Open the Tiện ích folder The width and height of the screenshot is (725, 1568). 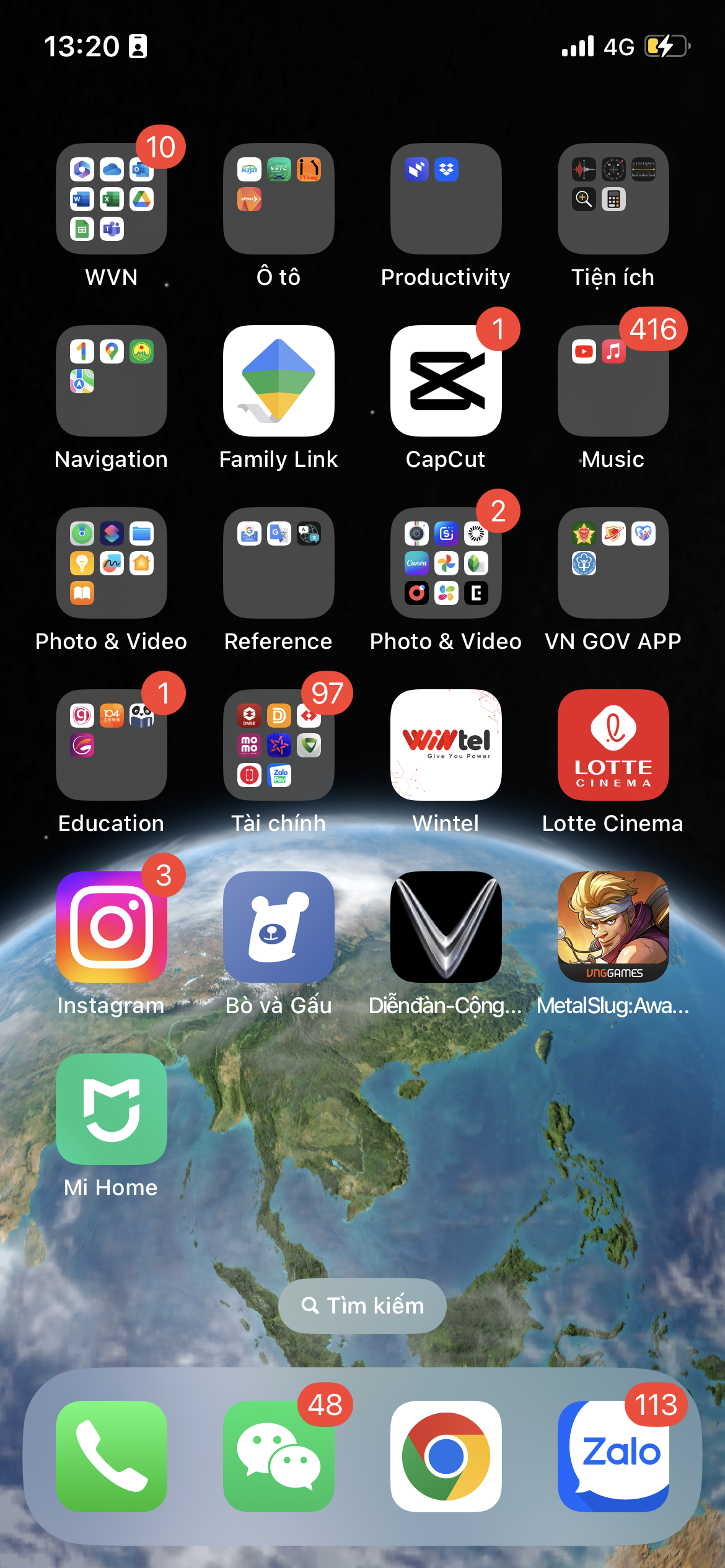click(613, 199)
